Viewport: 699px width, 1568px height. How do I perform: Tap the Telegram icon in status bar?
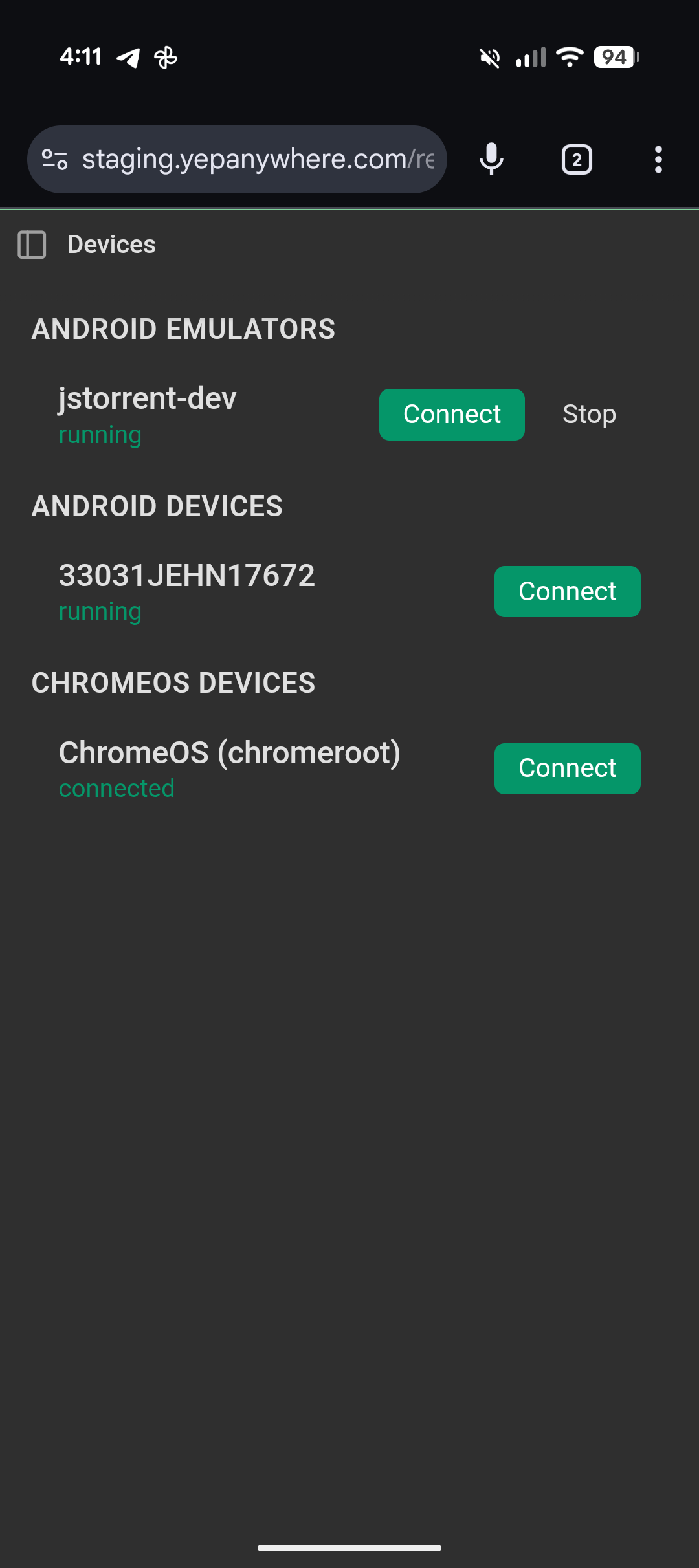tap(128, 58)
